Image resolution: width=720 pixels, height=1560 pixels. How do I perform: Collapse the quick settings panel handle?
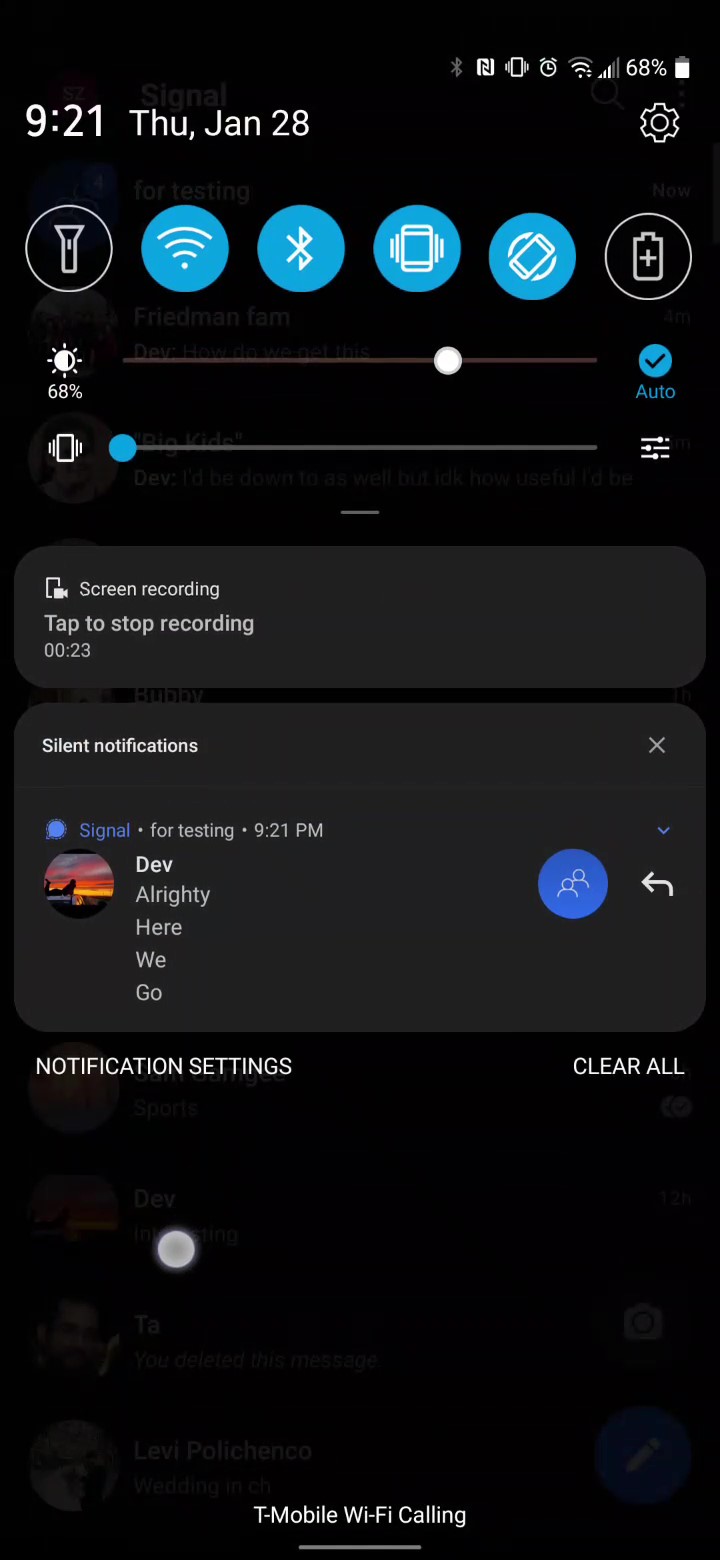[360, 512]
